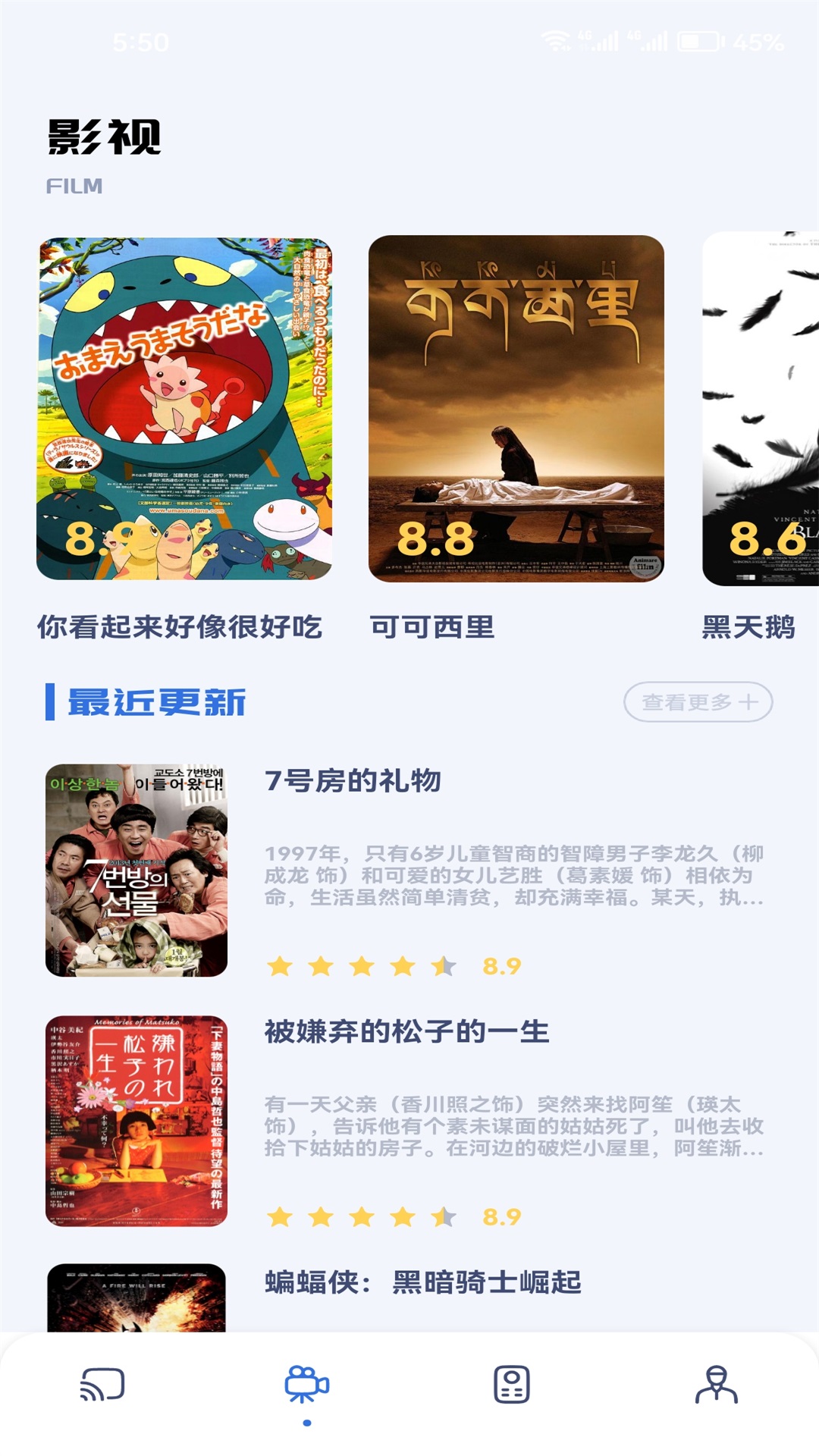Switch to the remote control tab
The width and height of the screenshot is (819, 1456).
point(512,1385)
